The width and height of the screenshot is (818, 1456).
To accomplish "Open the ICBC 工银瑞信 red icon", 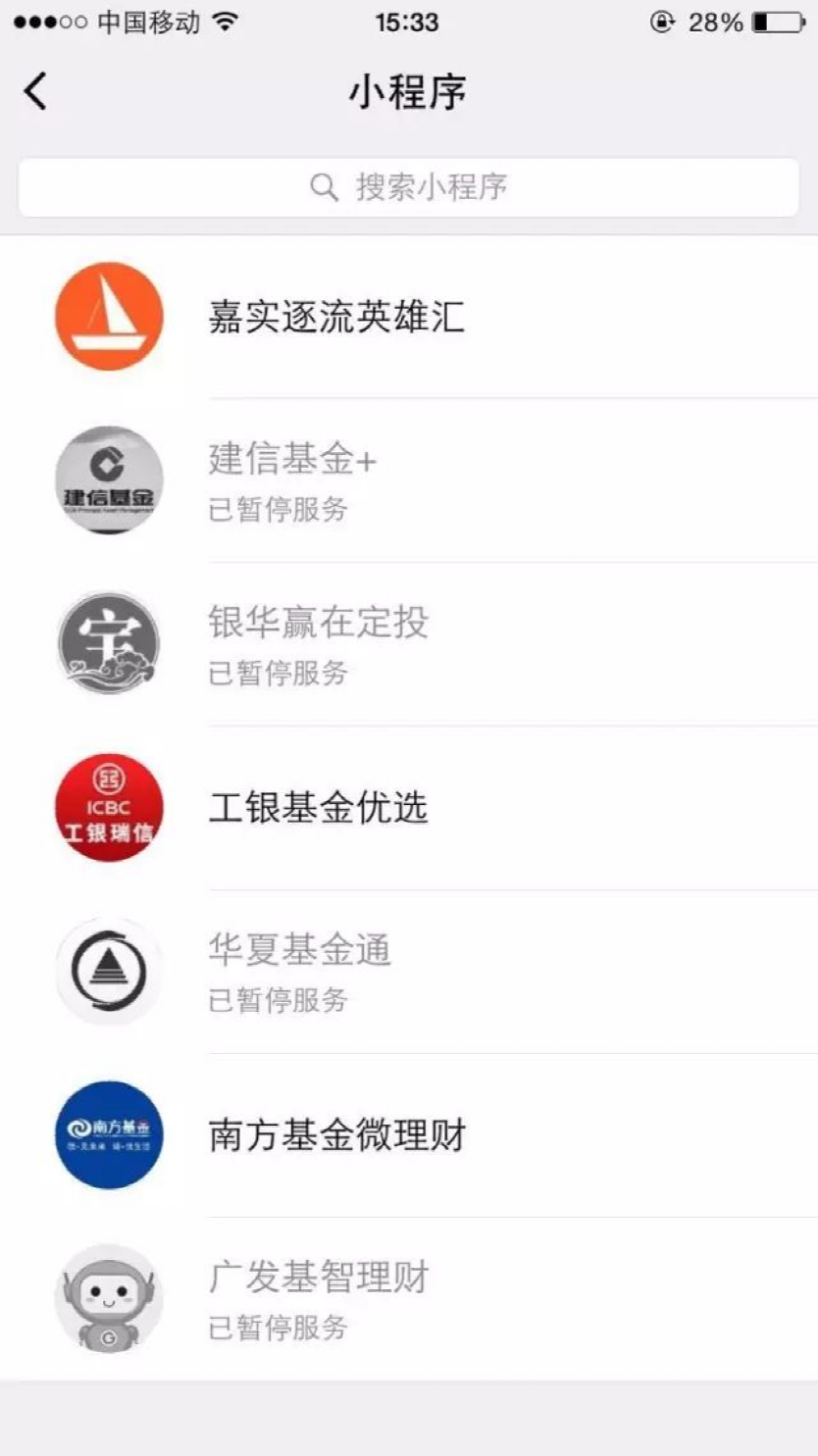I will pyautogui.click(x=108, y=807).
